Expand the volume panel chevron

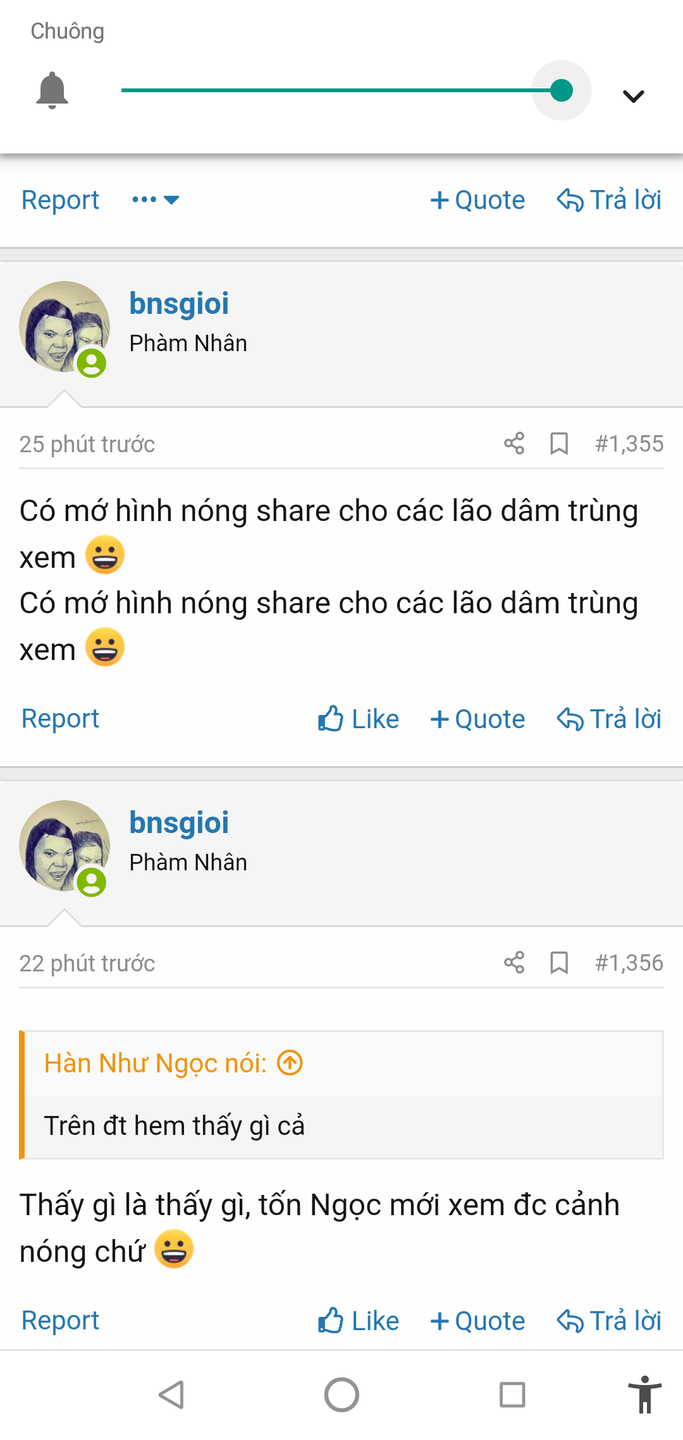[x=633, y=96]
